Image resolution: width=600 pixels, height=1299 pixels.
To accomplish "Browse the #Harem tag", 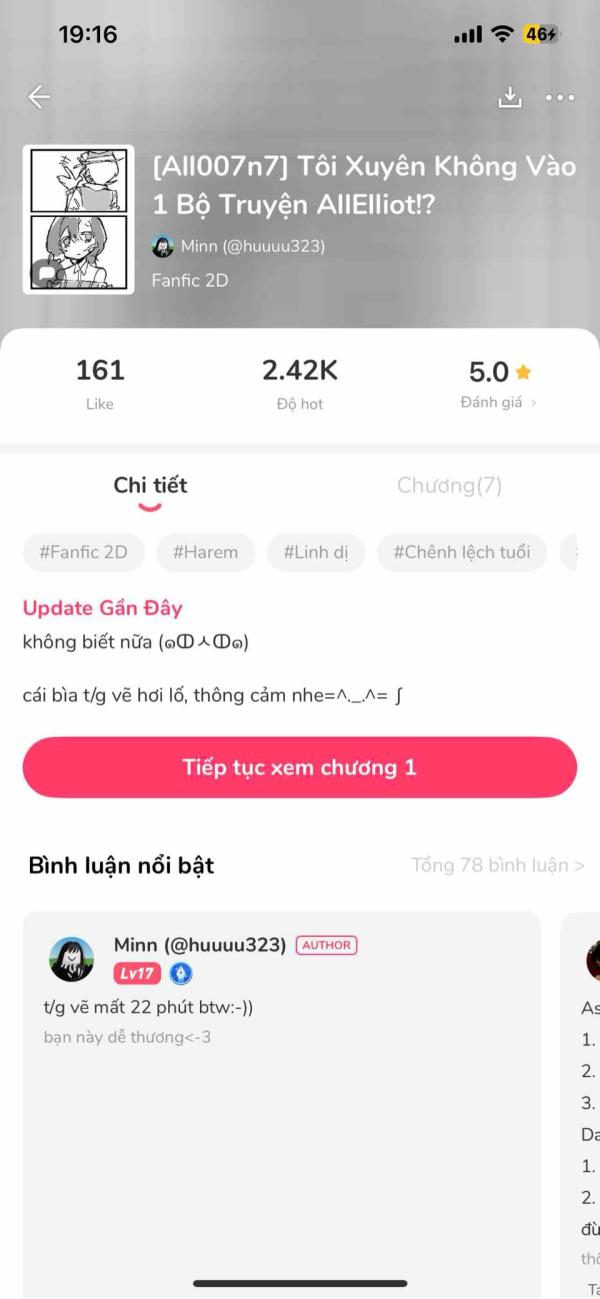I will (205, 552).
